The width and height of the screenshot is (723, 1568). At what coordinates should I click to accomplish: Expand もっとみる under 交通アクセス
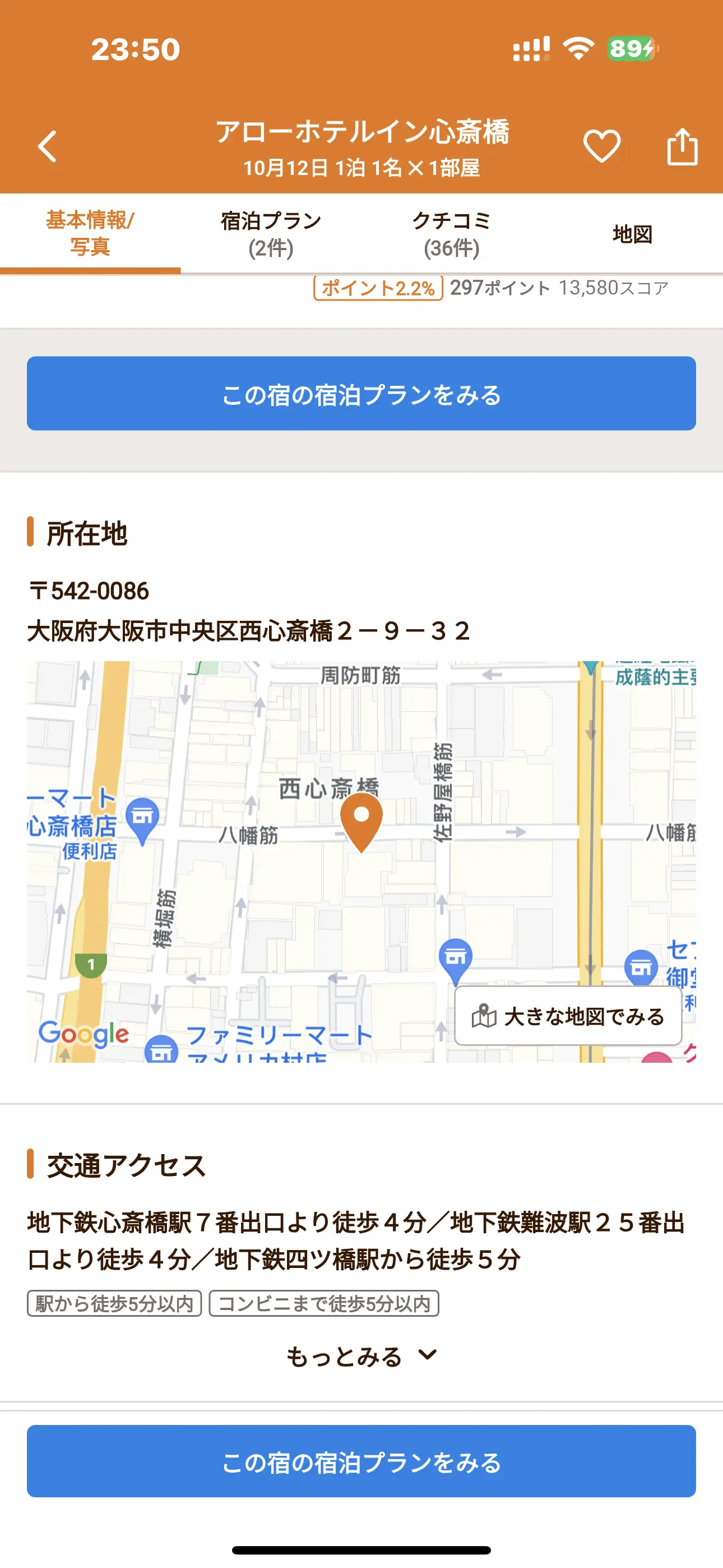(361, 1356)
